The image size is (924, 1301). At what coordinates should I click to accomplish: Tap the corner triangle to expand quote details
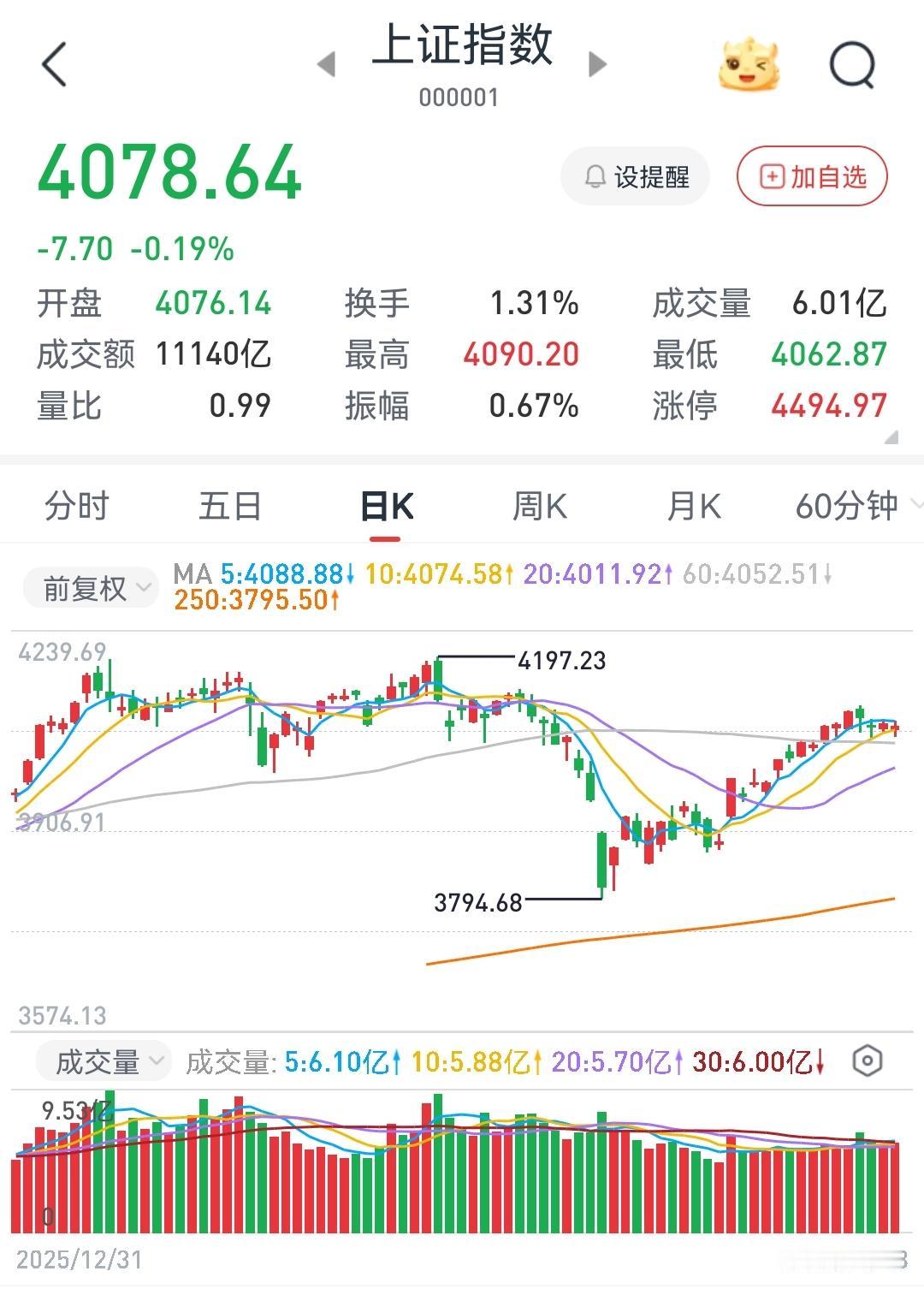(x=890, y=437)
